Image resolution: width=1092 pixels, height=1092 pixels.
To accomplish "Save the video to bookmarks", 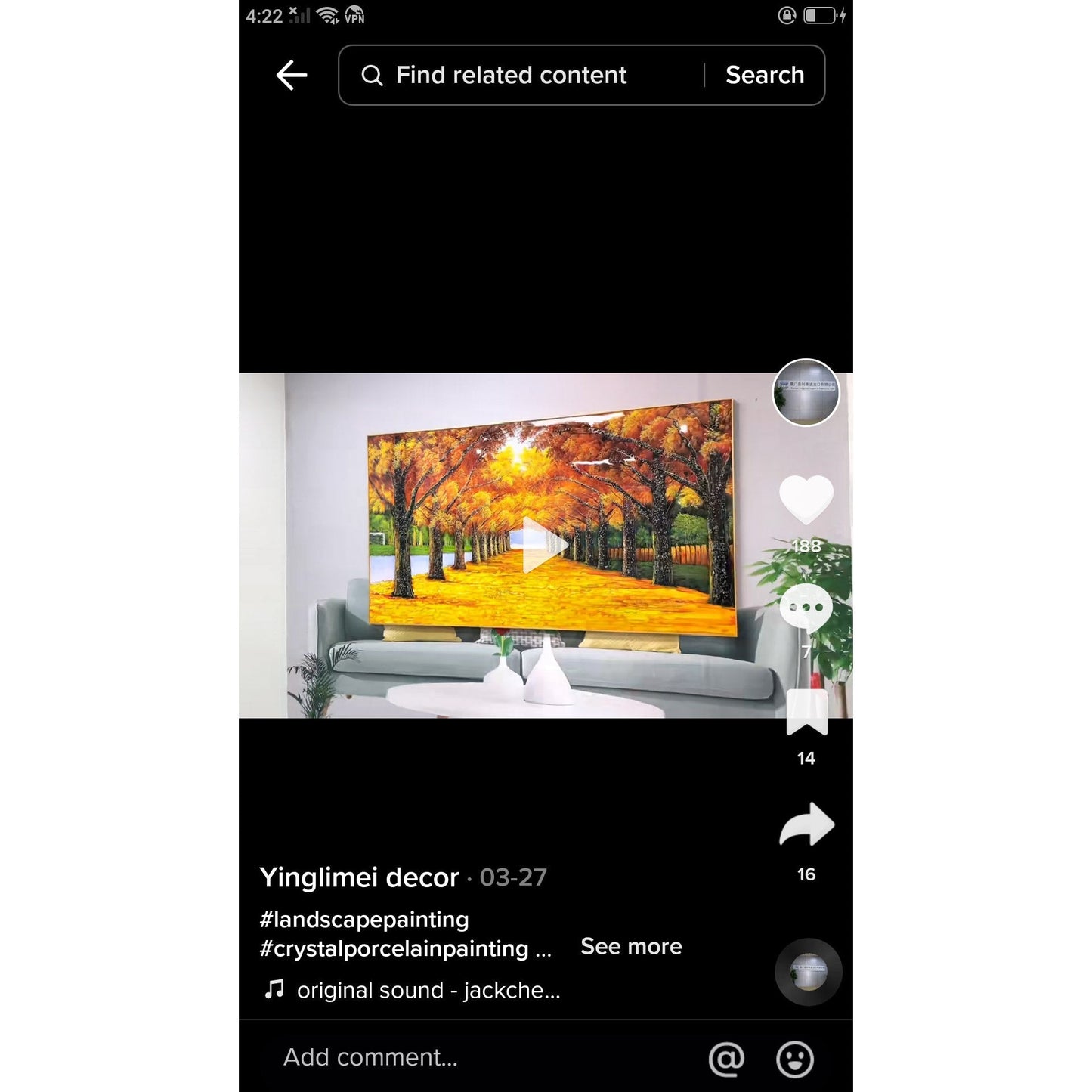I will [x=806, y=713].
